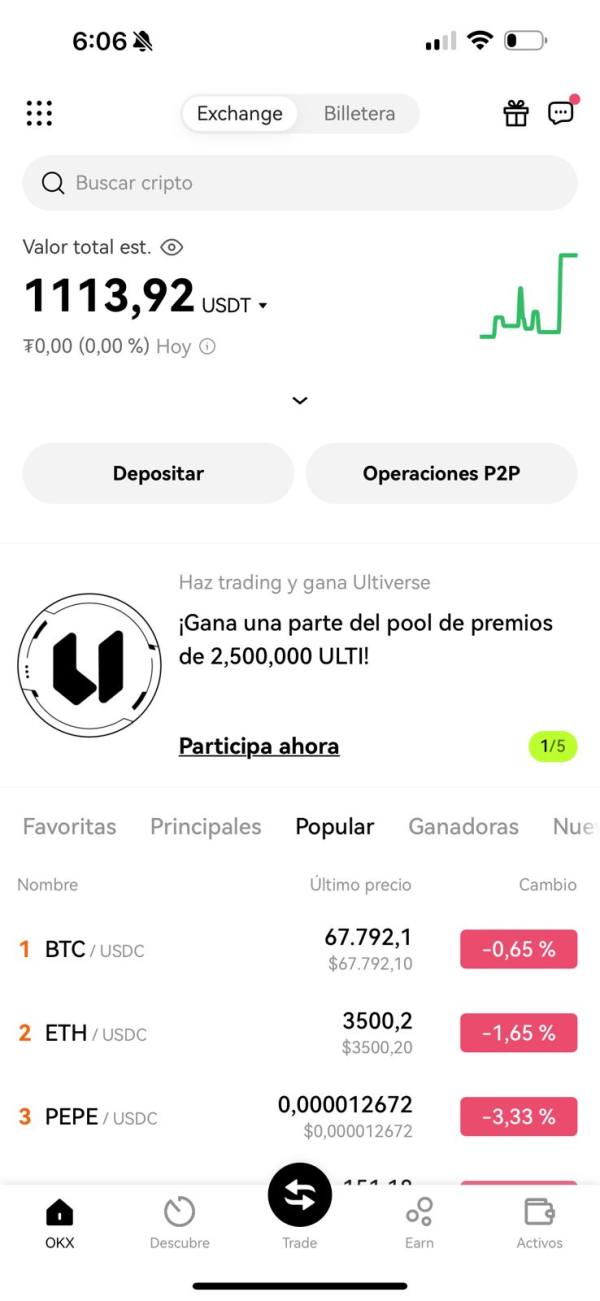Go to Descubre in bottom navigation

pos(180,1223)
